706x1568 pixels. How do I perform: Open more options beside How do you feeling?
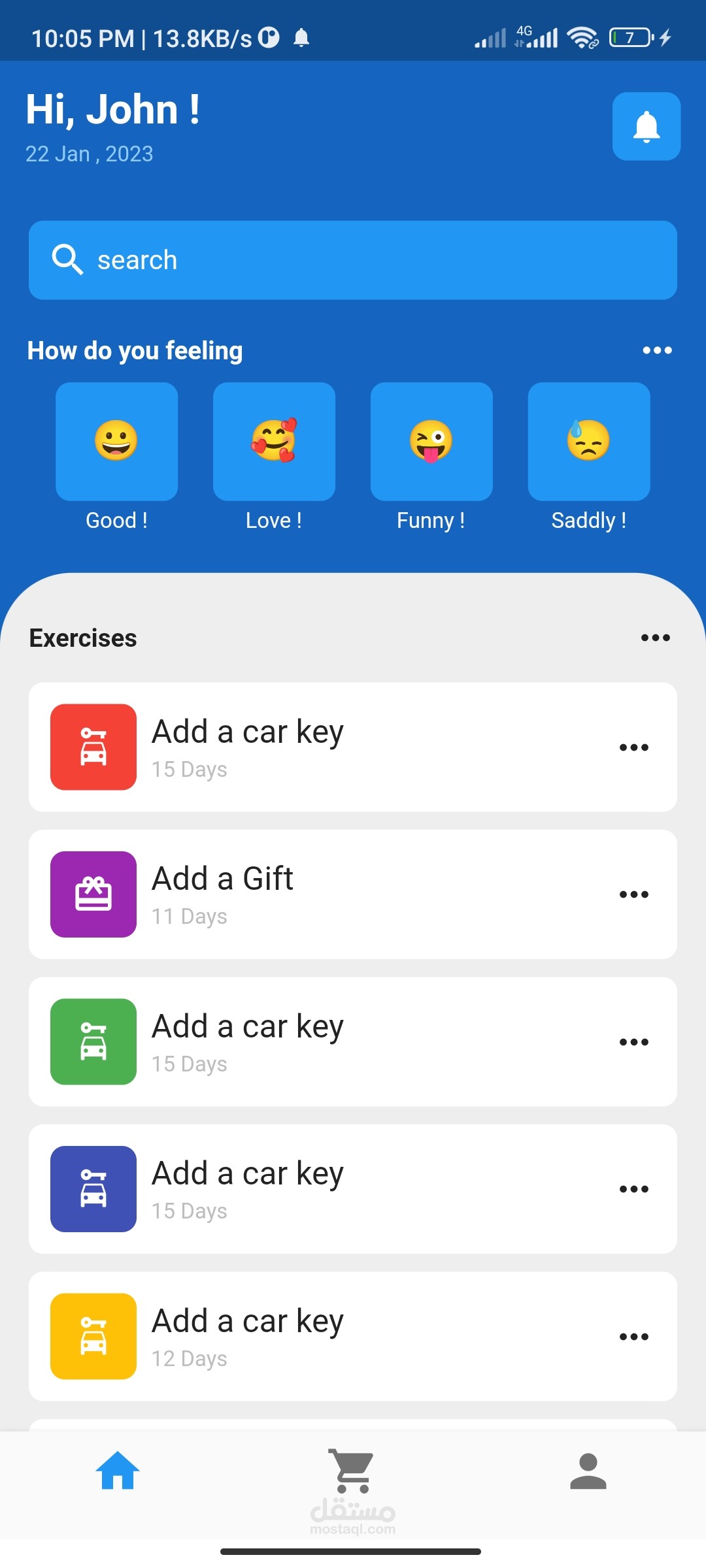pos(657,350)
